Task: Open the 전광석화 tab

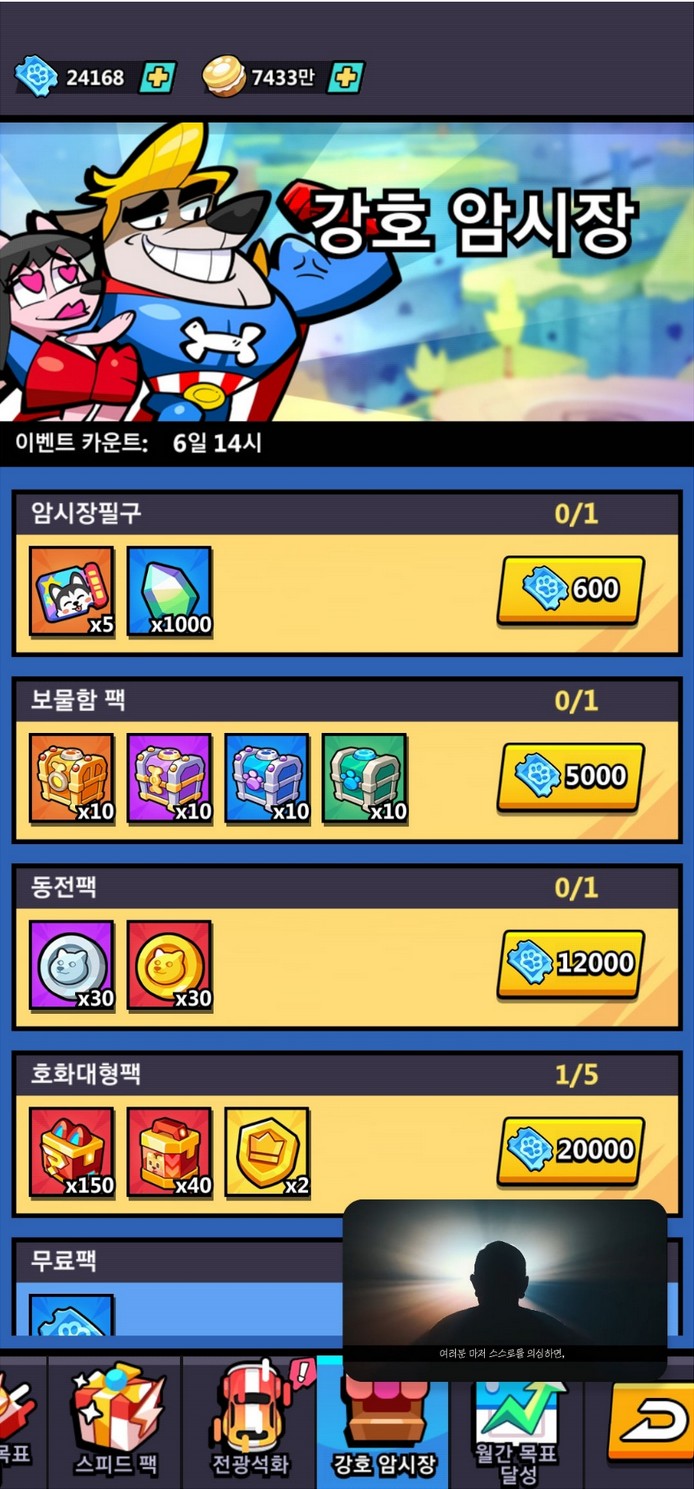Action: pos(250,1422)
